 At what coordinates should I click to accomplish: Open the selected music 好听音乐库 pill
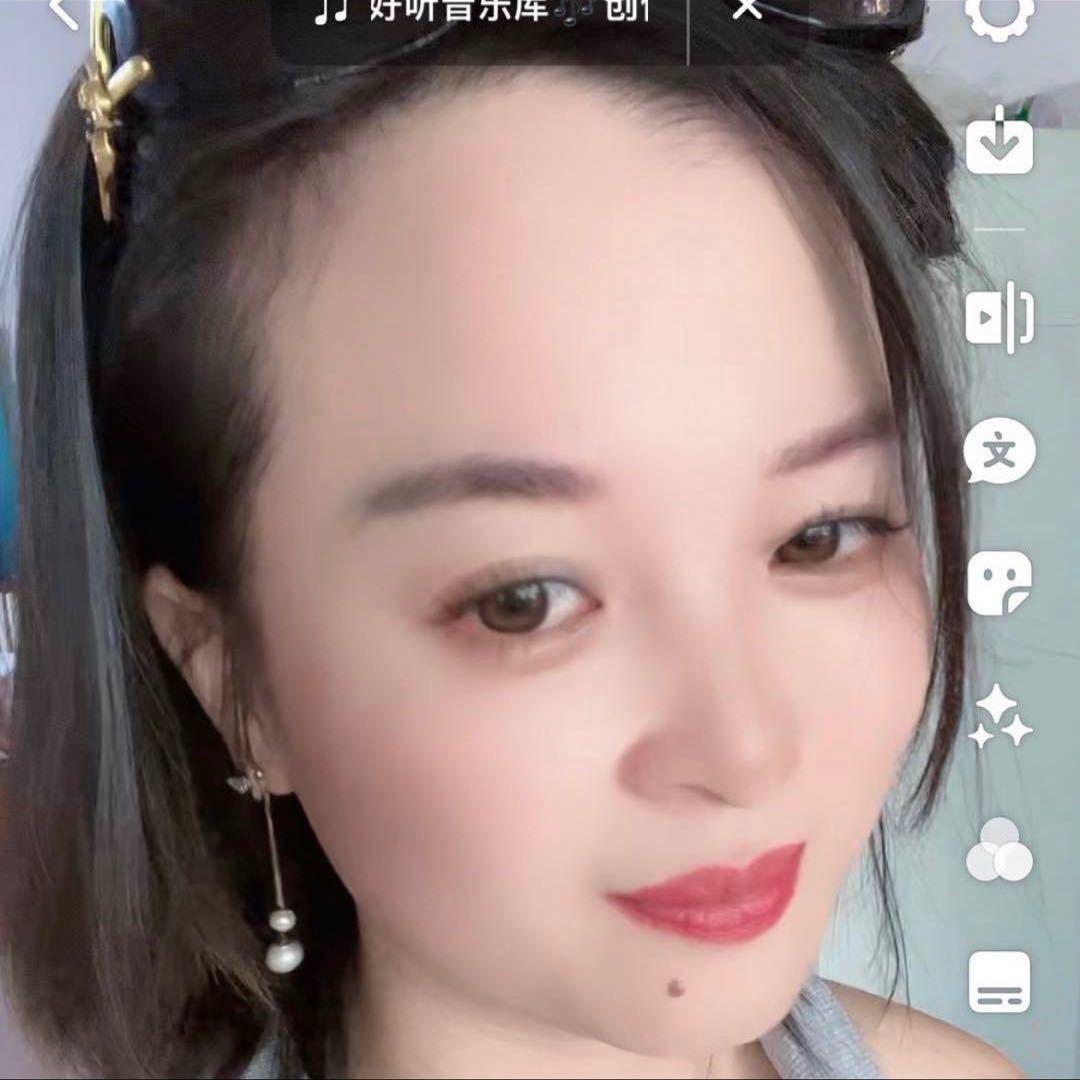tap(480, 14)
